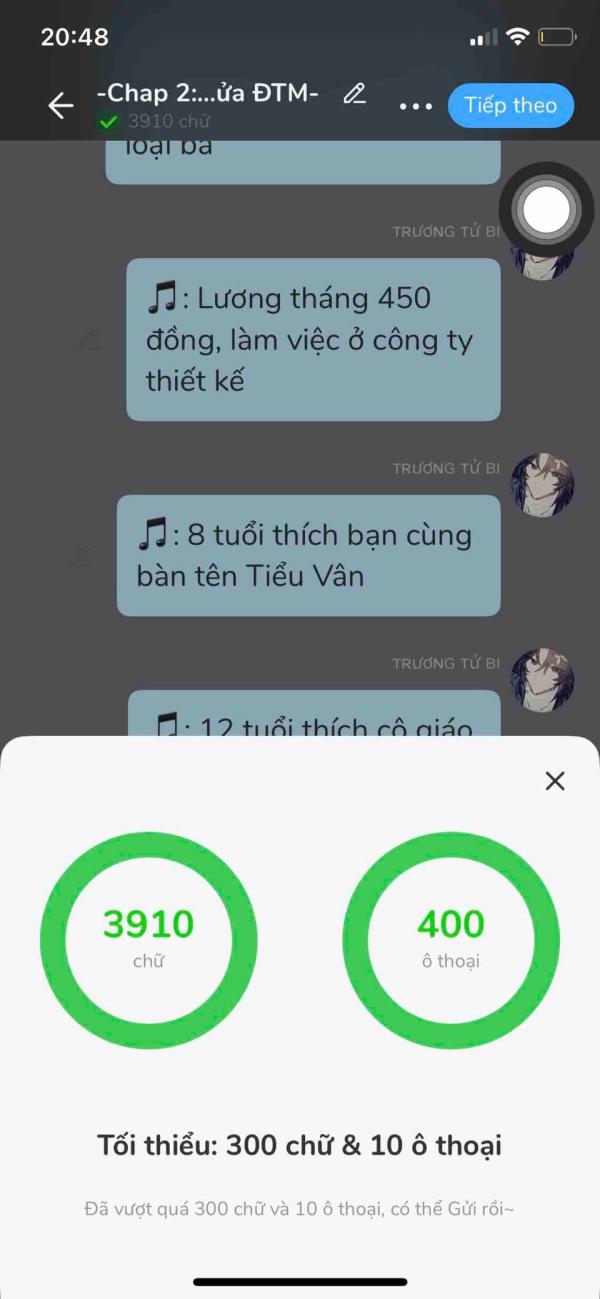Open the message about Lương tháng 450 đồng
600x1299 pixels.
tap(313, 339)
